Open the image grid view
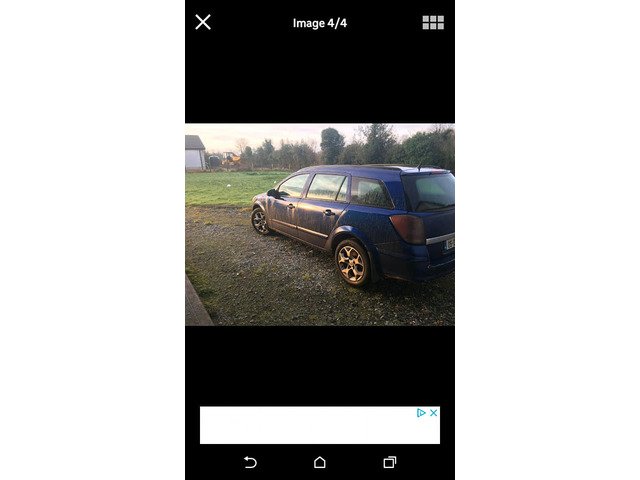 click(433, 22)
